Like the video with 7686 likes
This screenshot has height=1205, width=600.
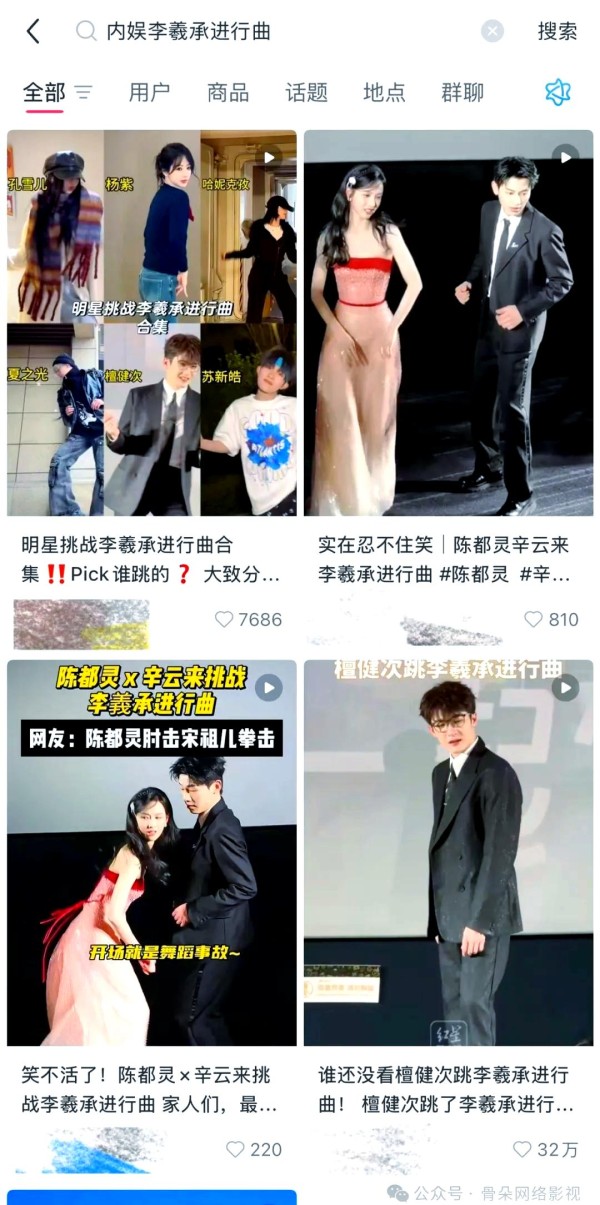coord(224,619)
